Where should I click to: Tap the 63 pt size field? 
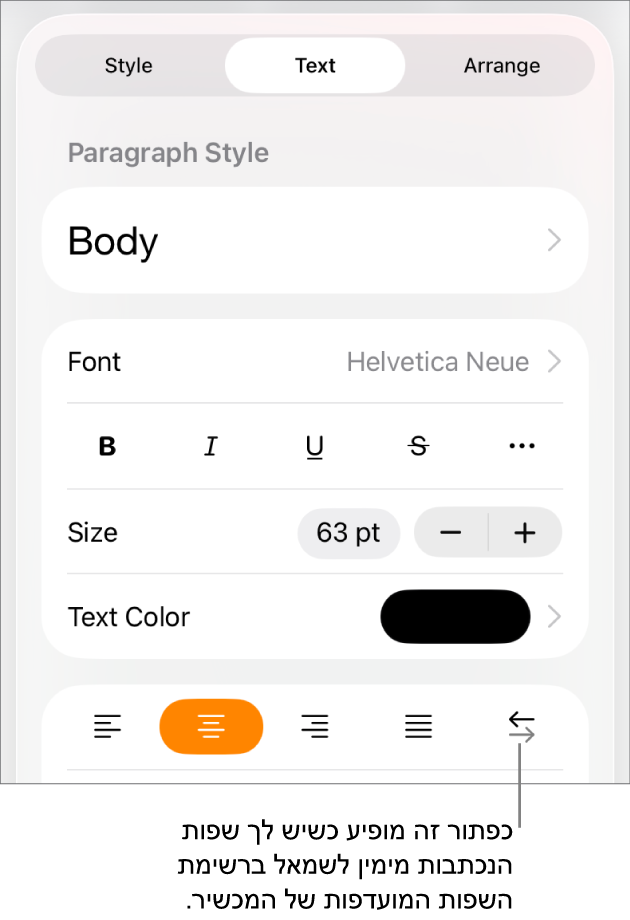coord(348,533)
